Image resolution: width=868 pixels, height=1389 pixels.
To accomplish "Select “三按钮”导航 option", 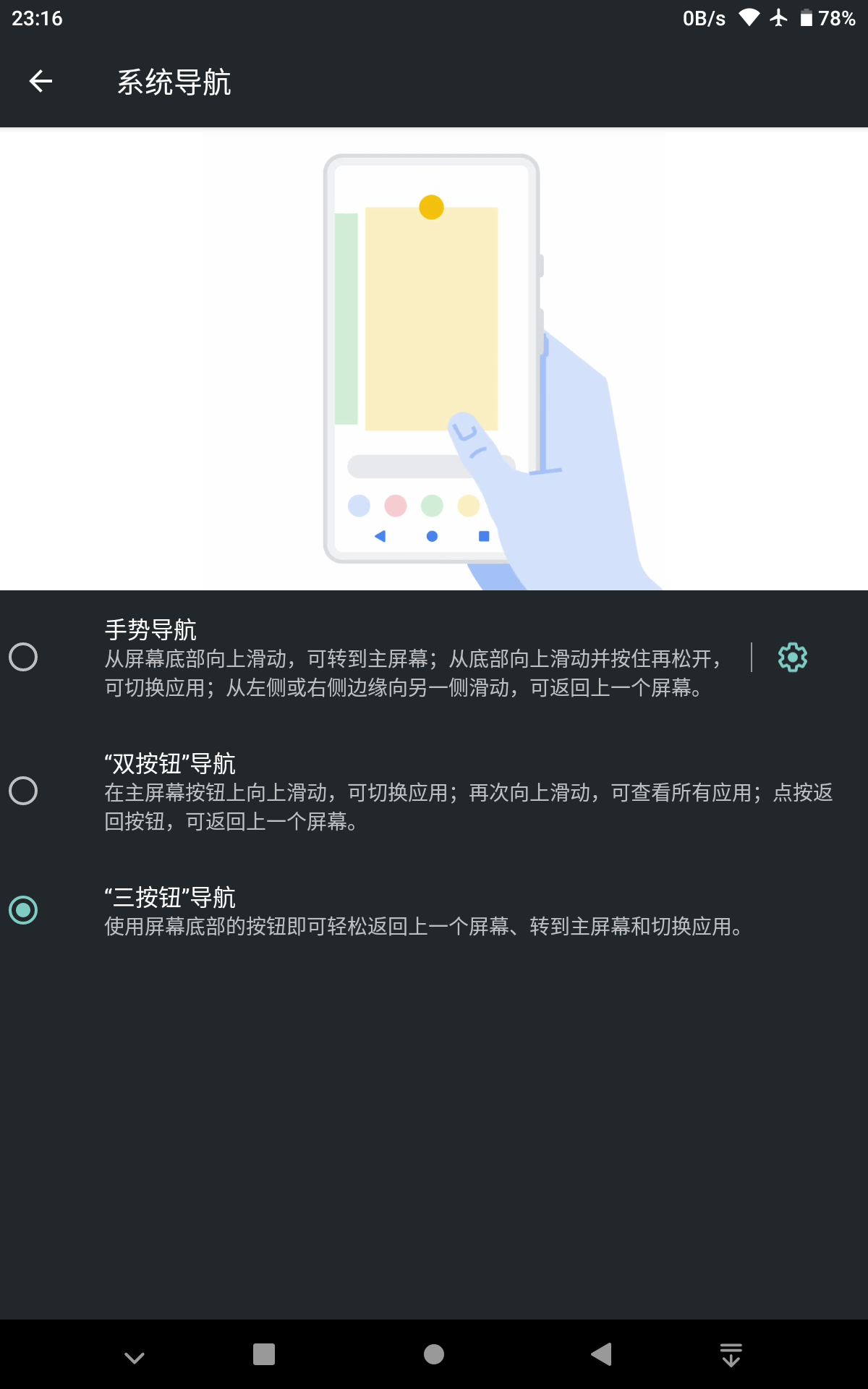I will click(x=23, y=910).
